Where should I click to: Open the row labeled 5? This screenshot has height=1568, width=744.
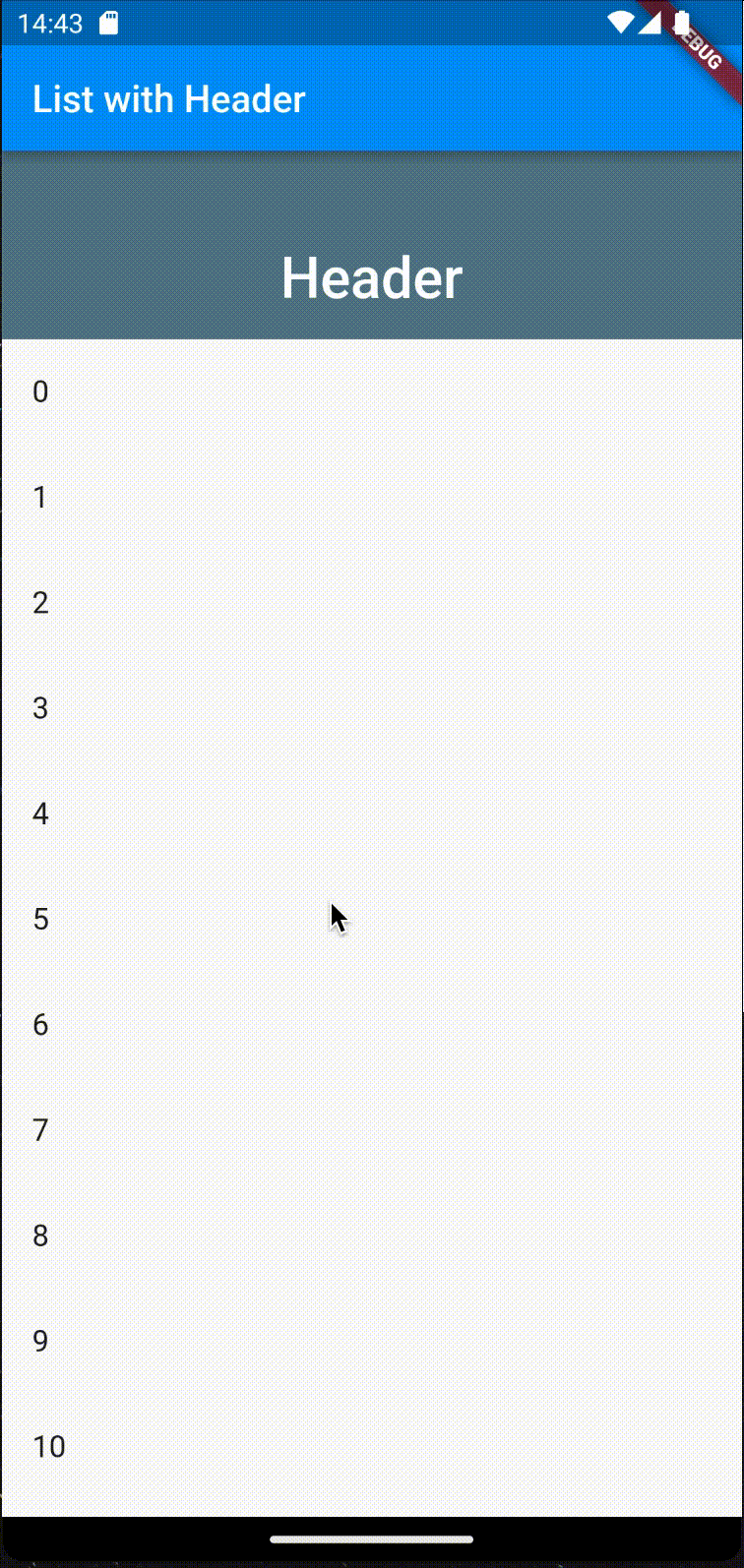pyautogui.click(x=372, y=919)
